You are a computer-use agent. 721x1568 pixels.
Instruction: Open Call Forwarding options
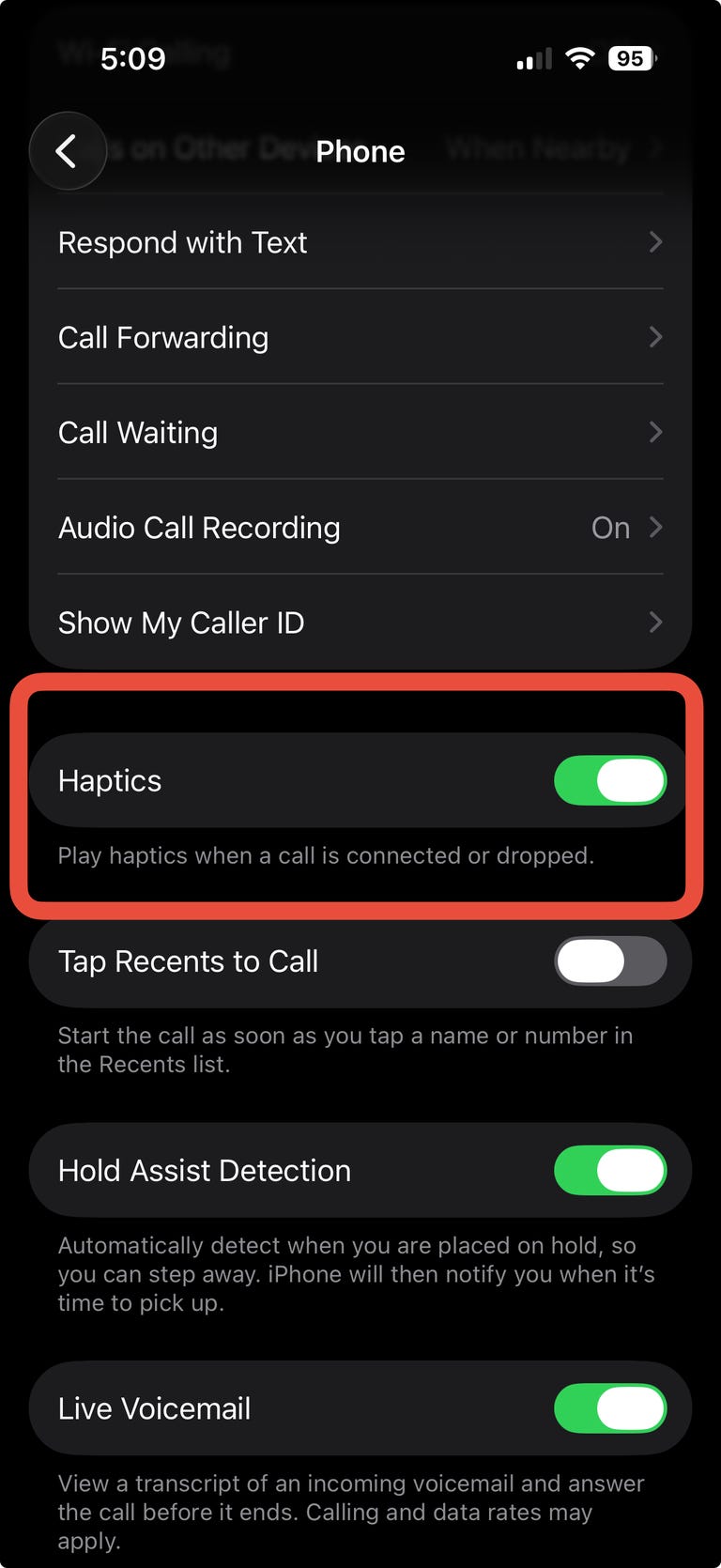point(360,337)
